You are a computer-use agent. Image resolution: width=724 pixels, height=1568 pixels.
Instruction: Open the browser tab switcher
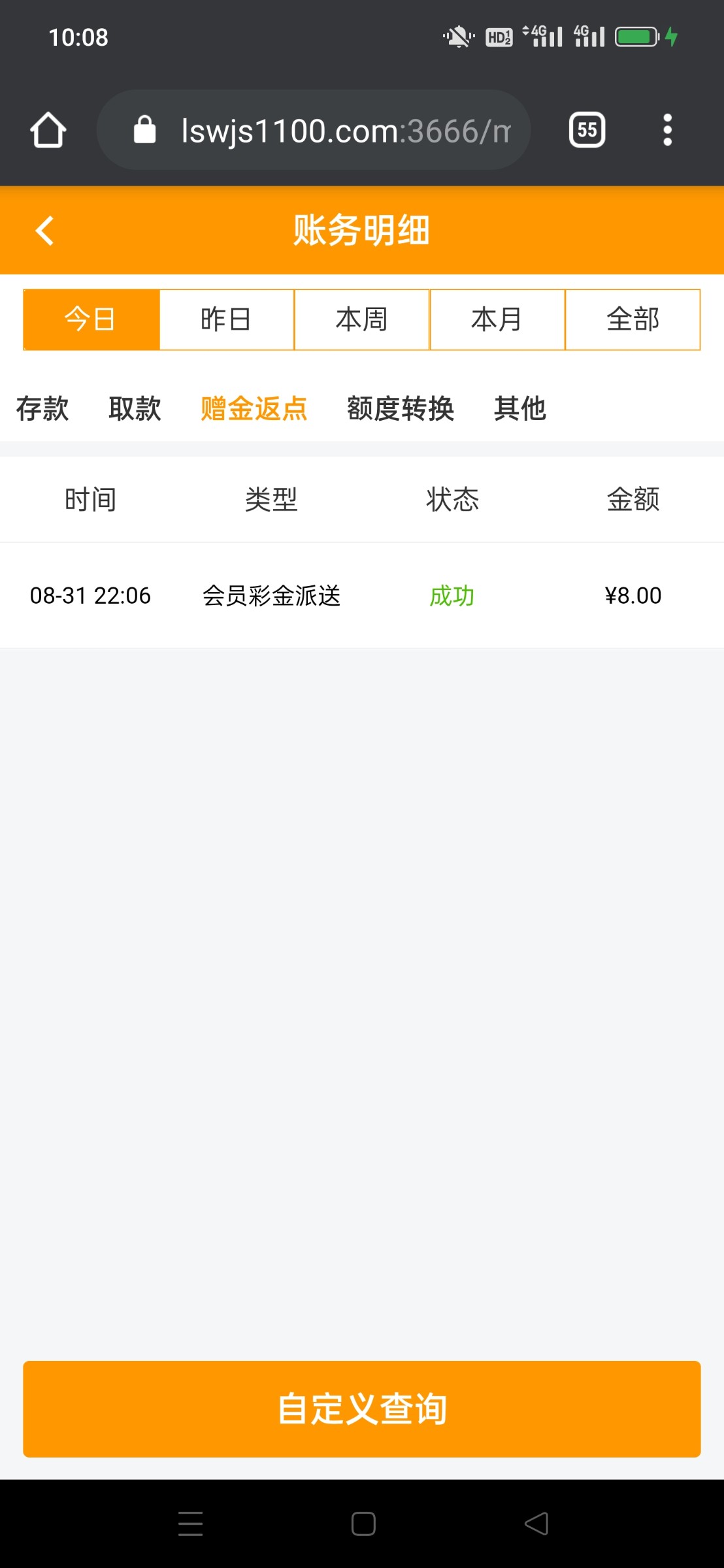click(x=587, y=130)
